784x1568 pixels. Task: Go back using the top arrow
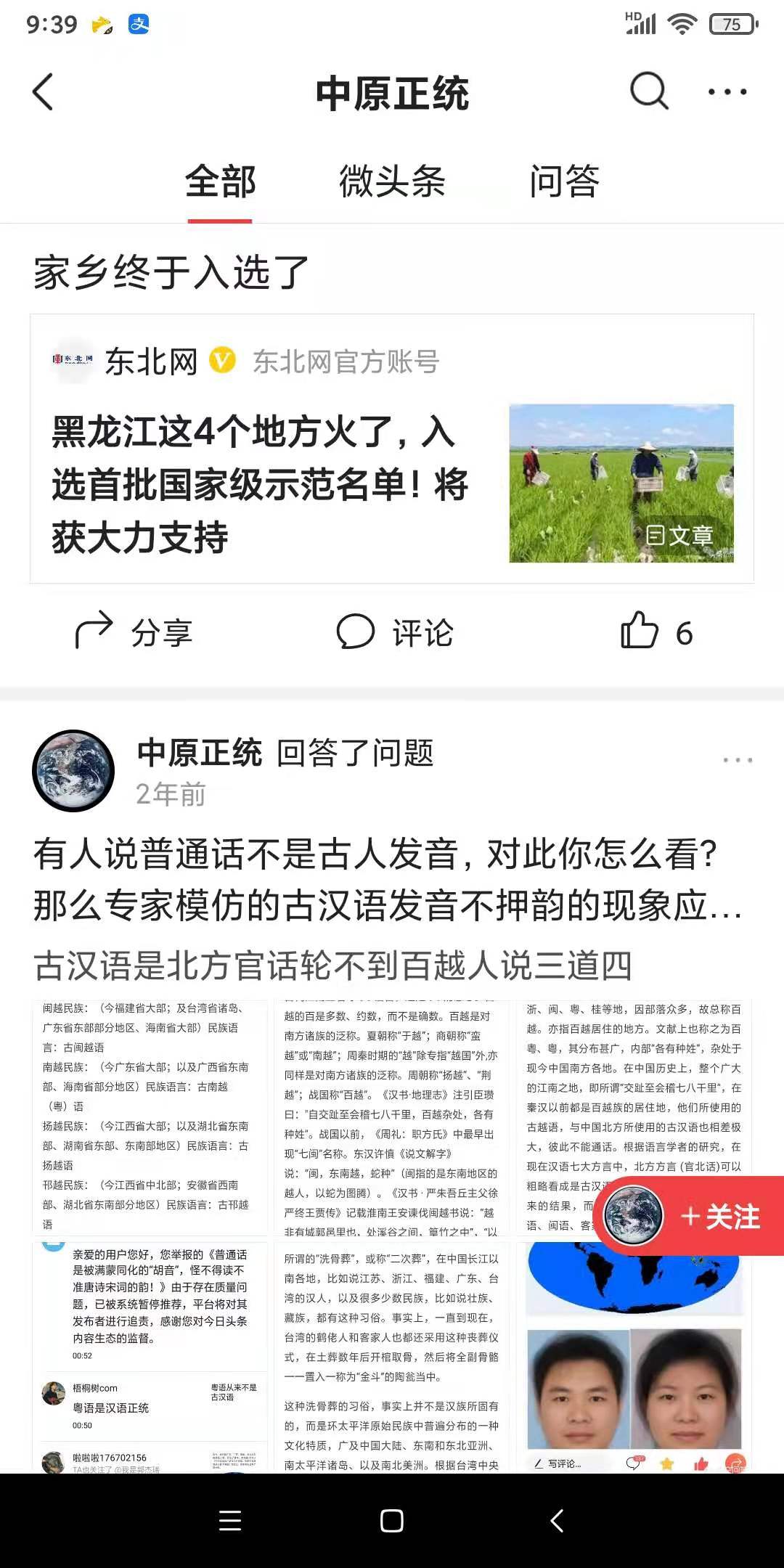pos(44,92)
